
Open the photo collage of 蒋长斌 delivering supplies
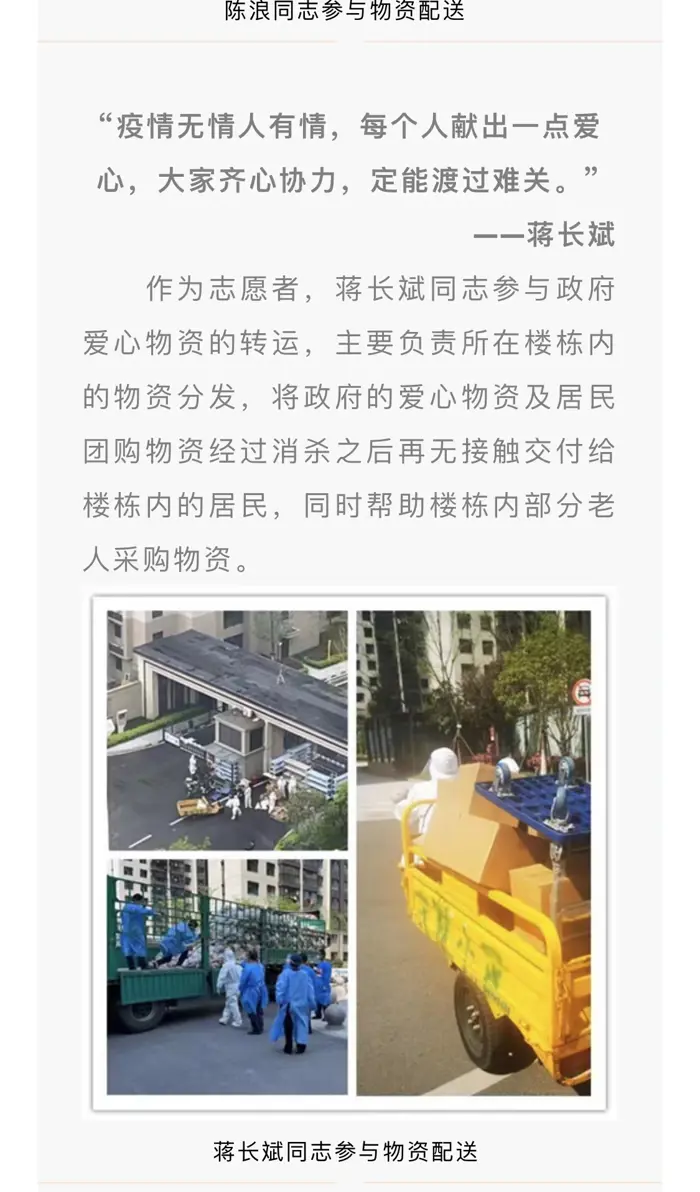pos(349,853)
